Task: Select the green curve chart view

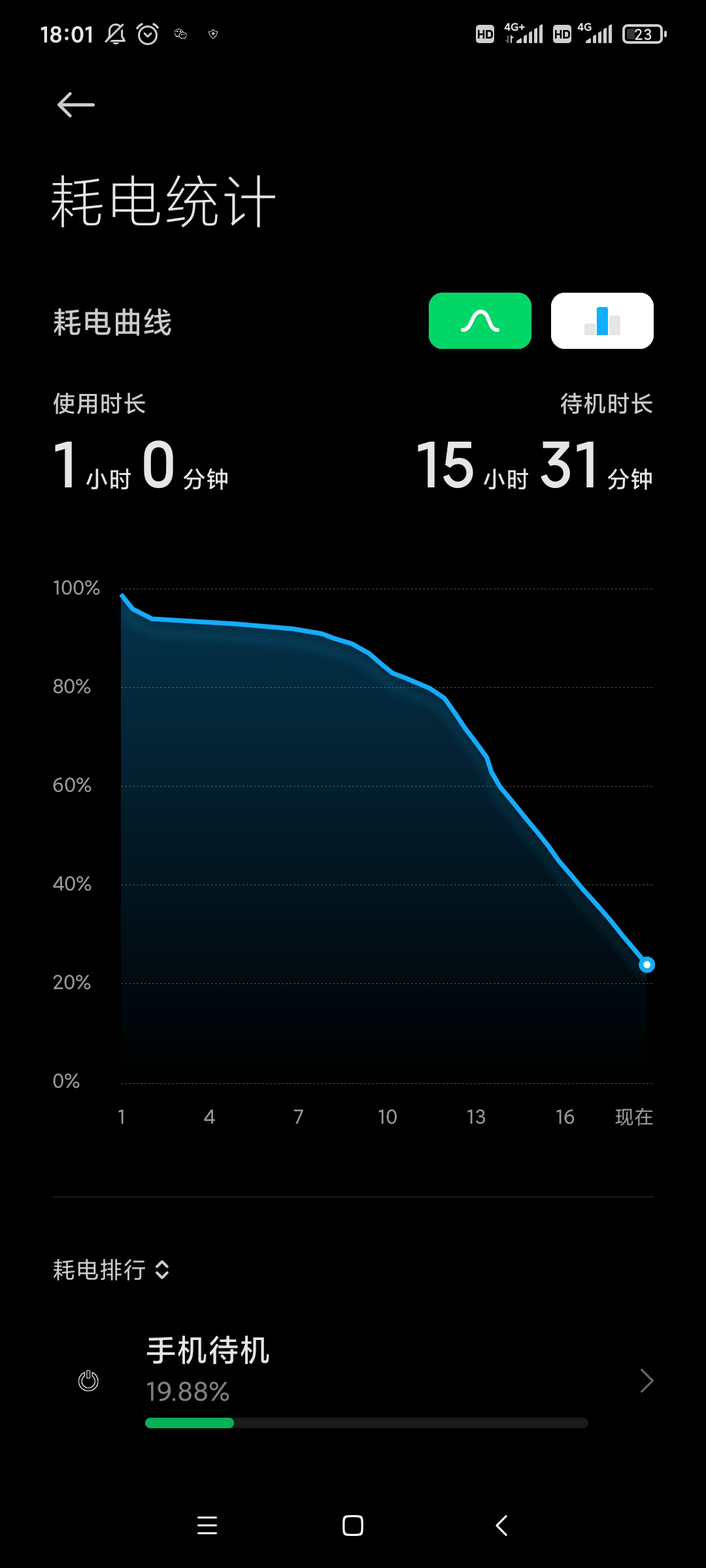Action: 480,321
